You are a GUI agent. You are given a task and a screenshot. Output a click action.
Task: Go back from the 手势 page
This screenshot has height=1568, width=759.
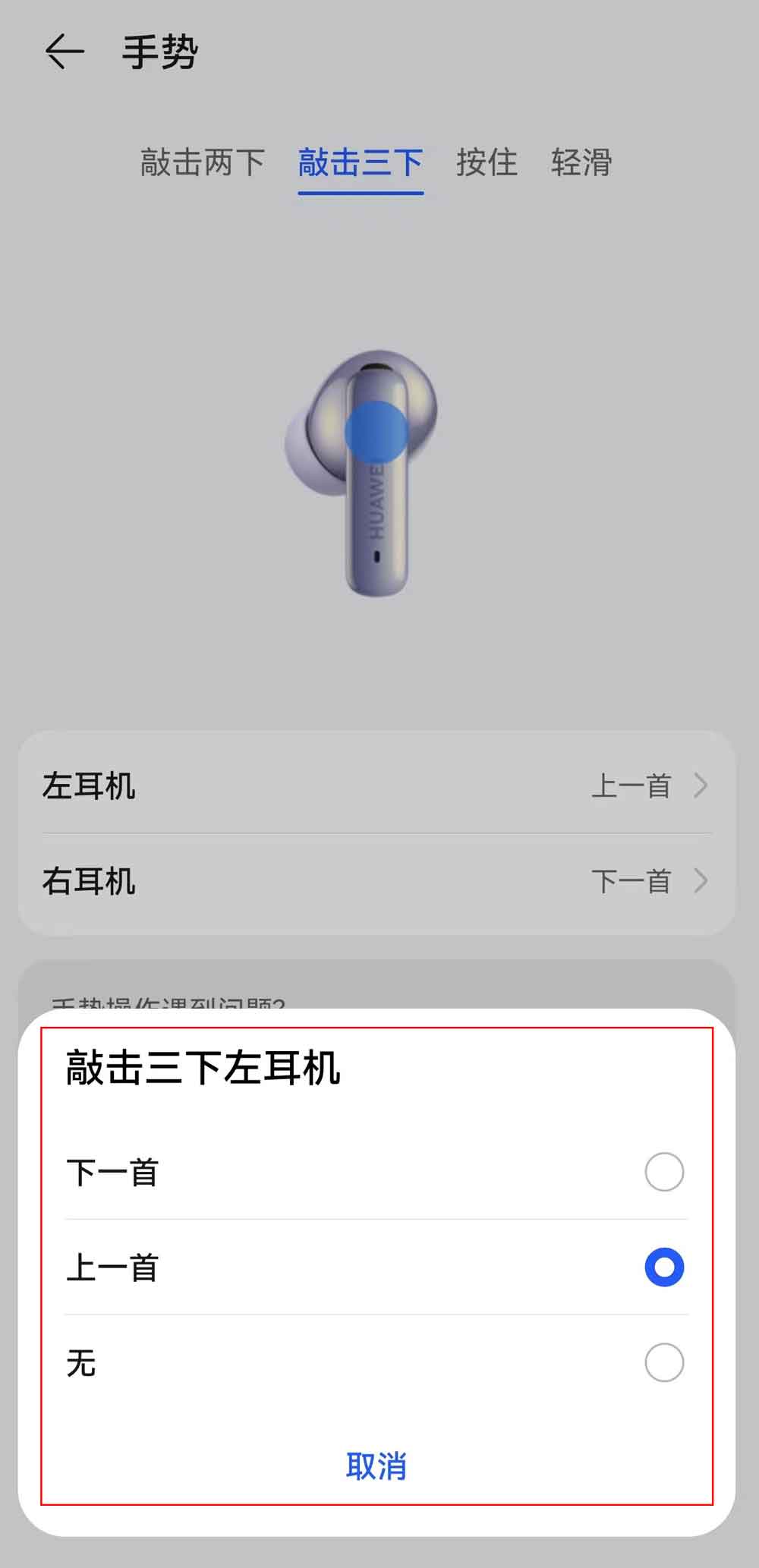click(x=65, y=52)
